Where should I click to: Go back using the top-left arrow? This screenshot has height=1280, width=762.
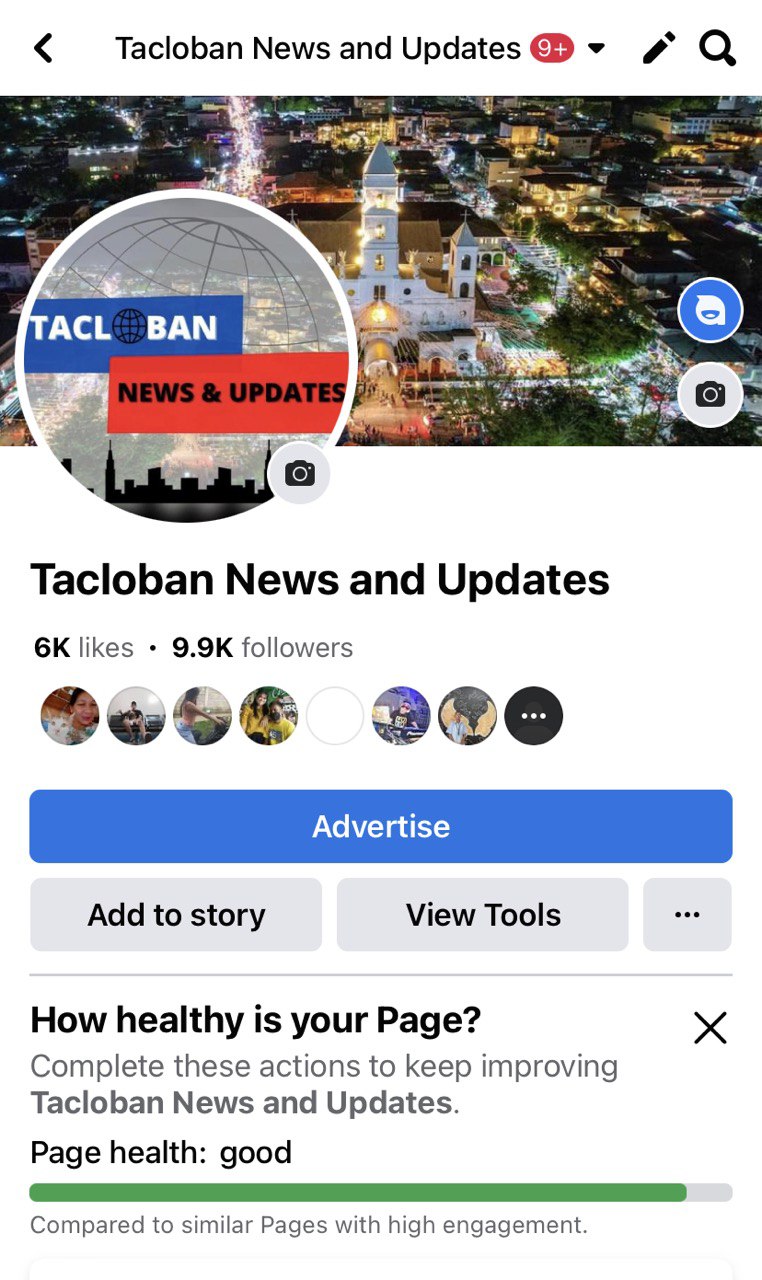[x=43, y=47]
